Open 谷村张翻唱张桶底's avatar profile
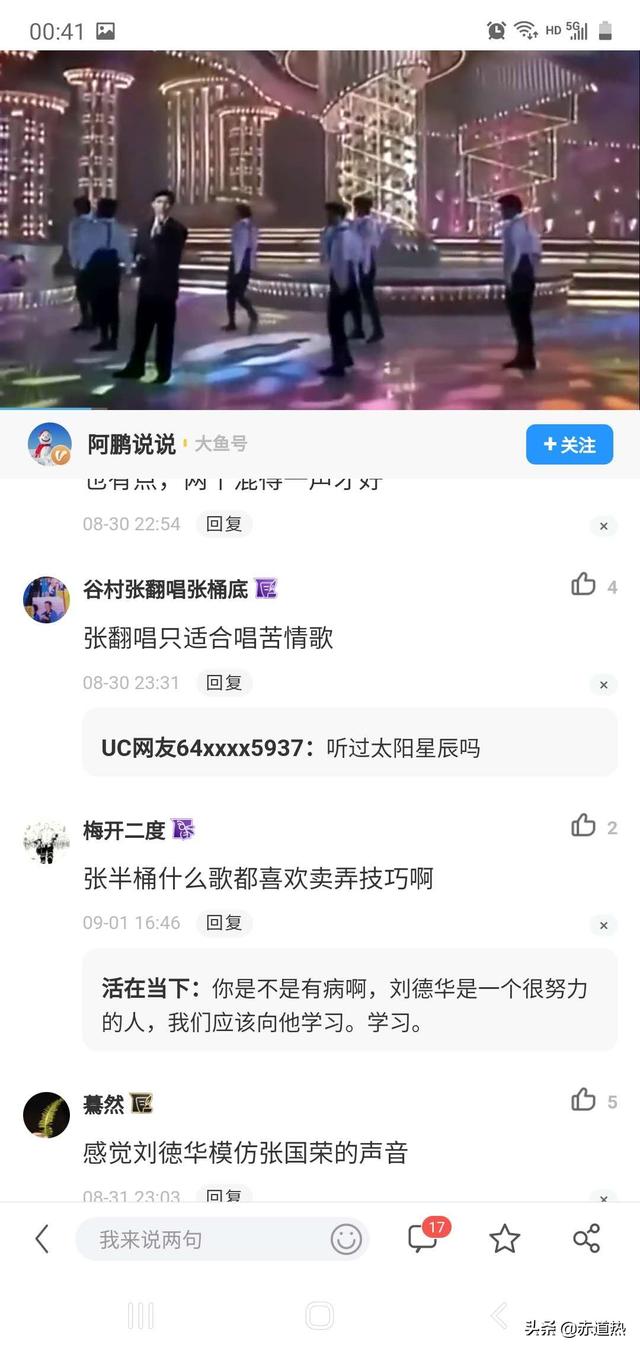Image resolution: width=640 pixels, height=1351 pixels. pos(47,600)
